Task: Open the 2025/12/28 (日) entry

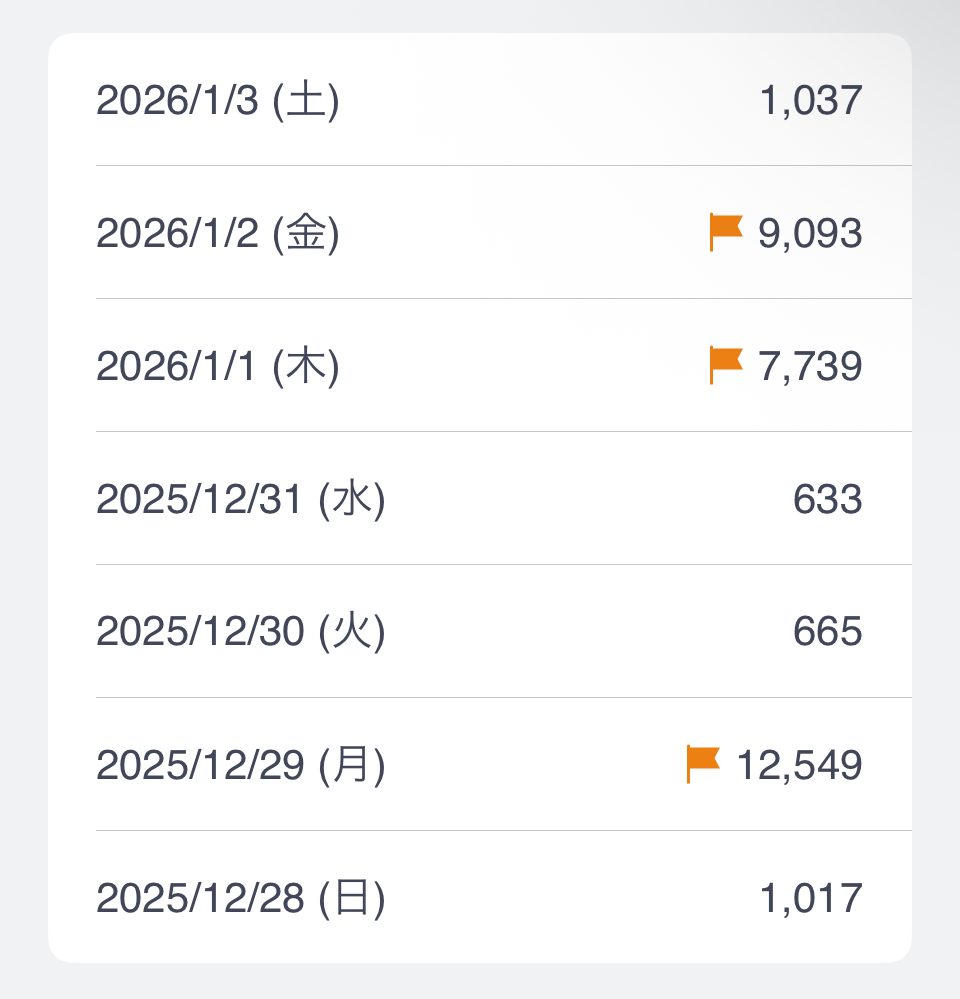Action: [479, 897]
